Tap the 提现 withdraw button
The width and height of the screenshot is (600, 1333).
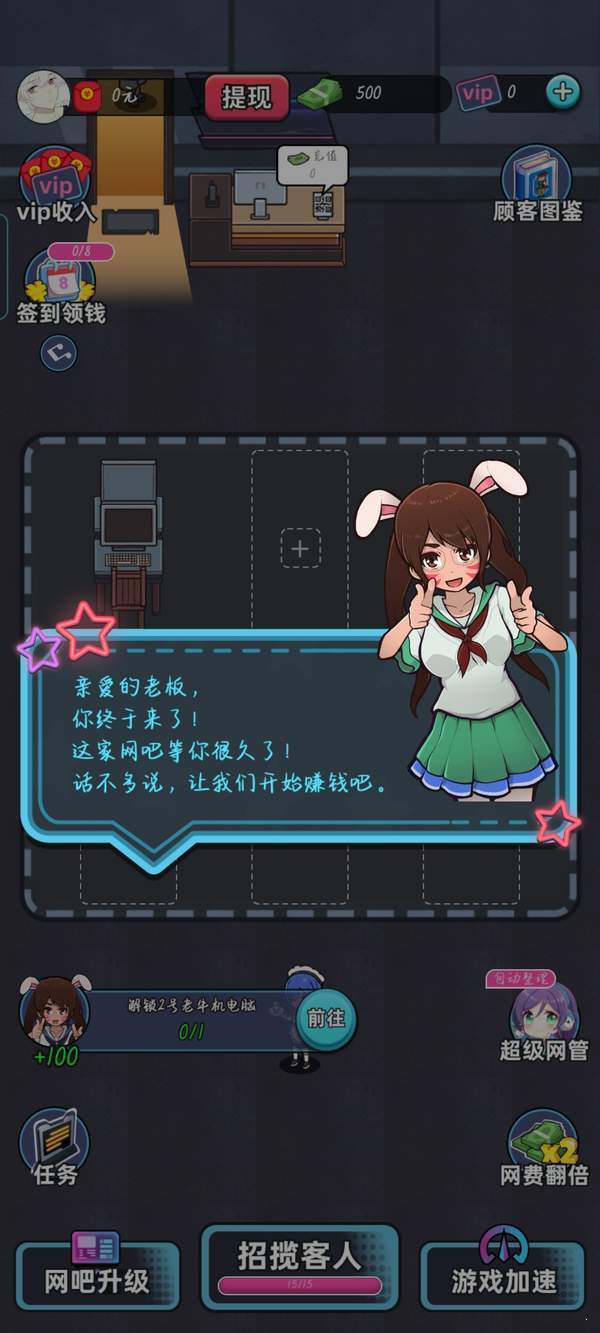coord(247,97)
